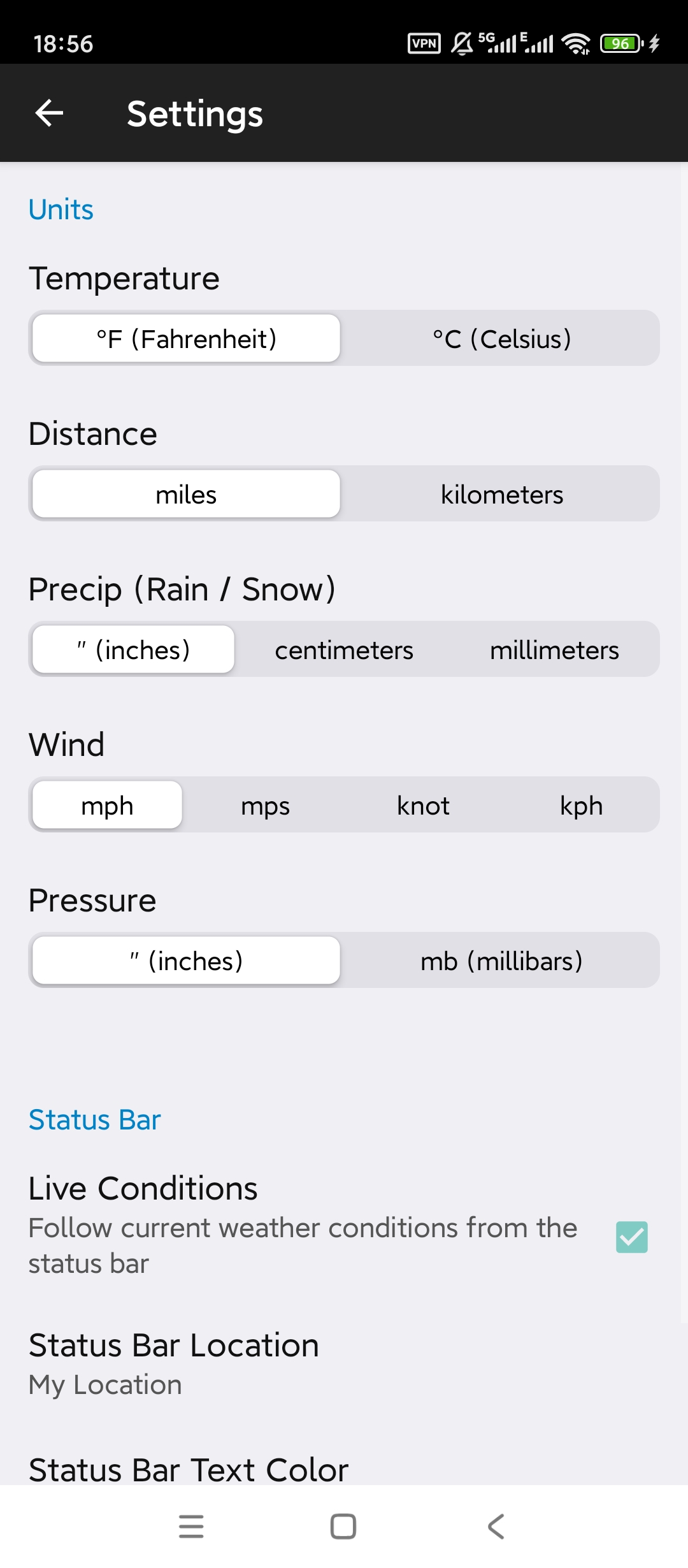Open recent apps from navigation bar

[191, 1527]
